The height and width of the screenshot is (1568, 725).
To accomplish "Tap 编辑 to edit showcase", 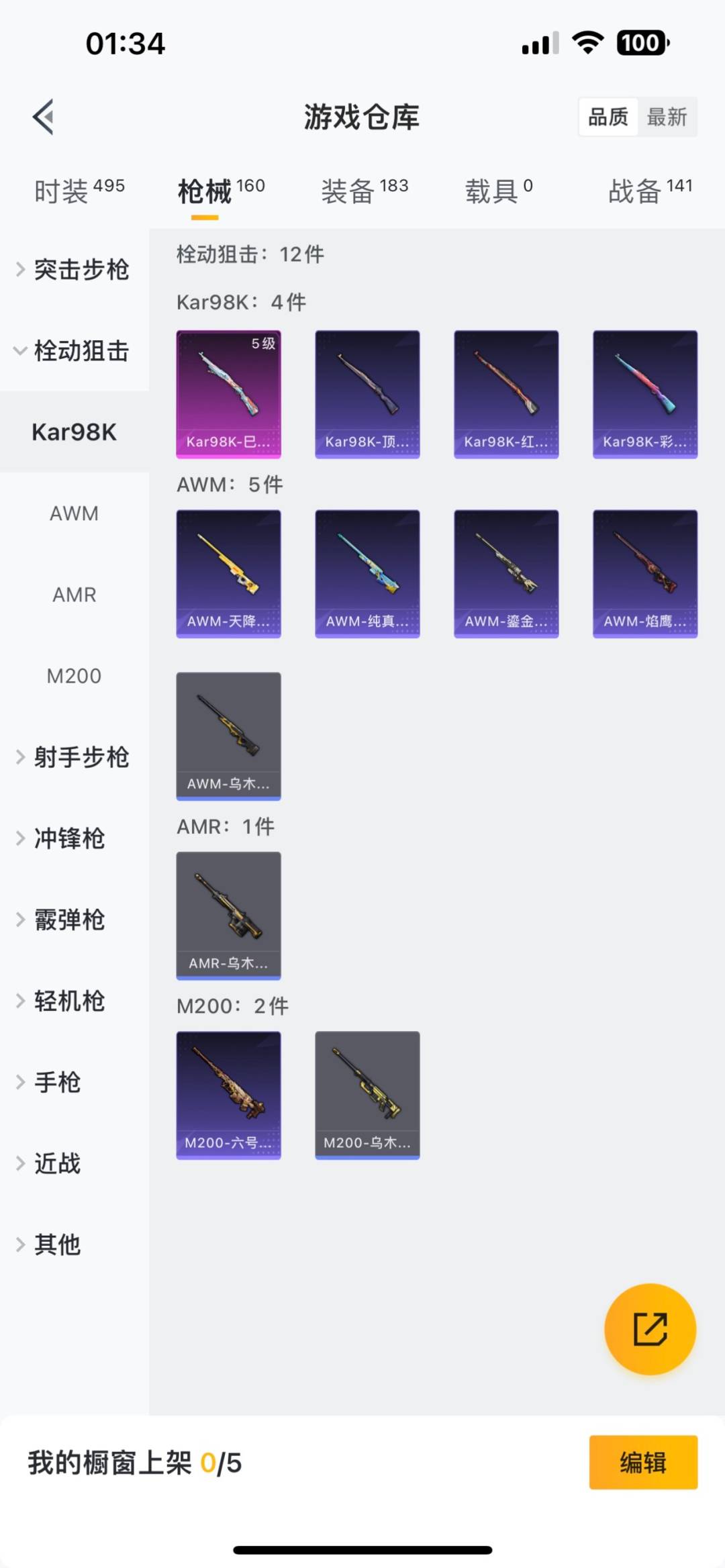I will (x=642, y=1463).
